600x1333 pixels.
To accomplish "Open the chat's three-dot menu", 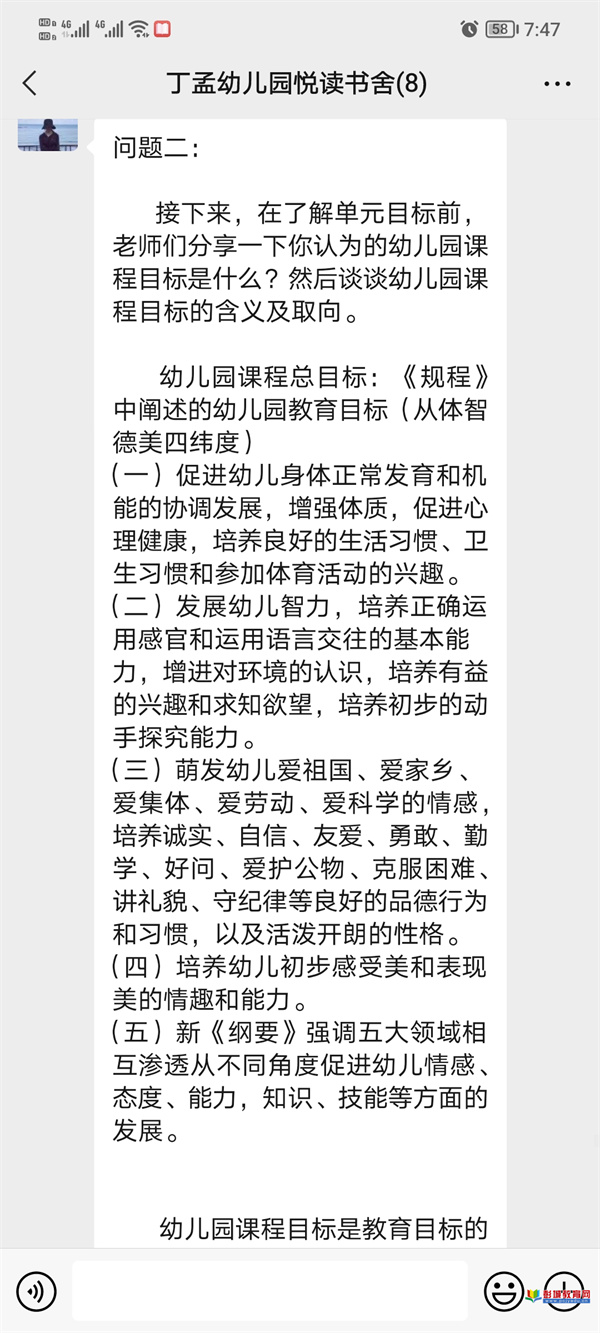I will click(x=557, y=84).
